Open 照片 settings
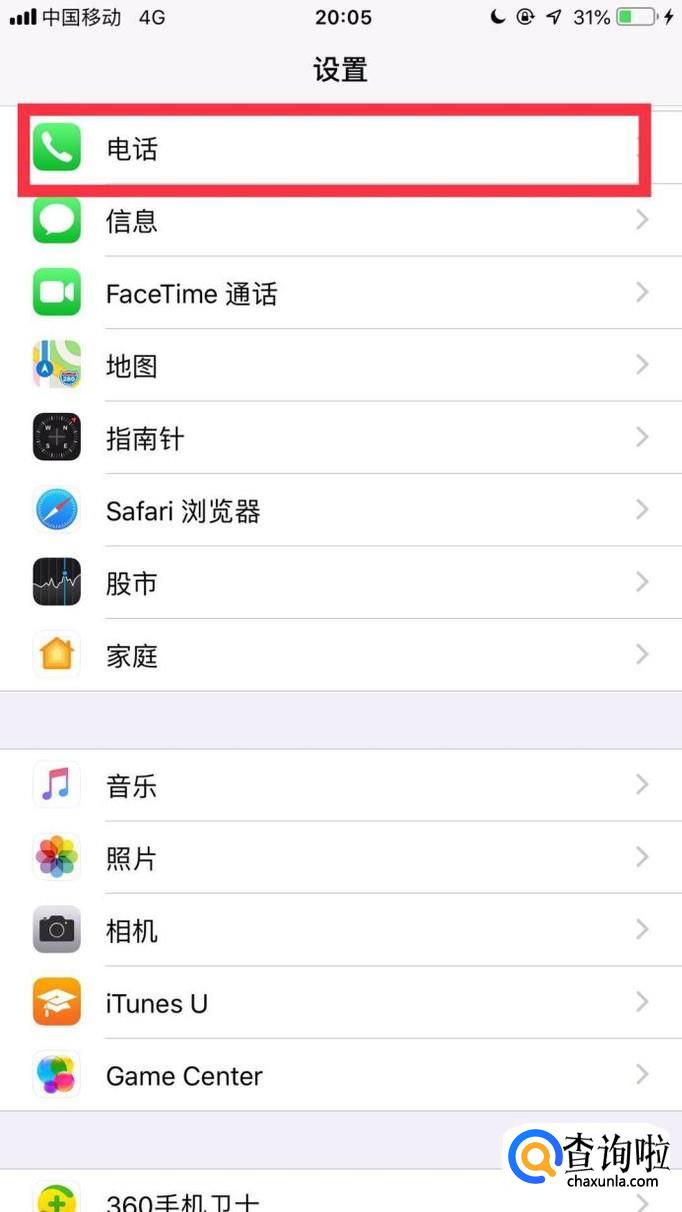The image size is (682, 1212). (340, 858)
